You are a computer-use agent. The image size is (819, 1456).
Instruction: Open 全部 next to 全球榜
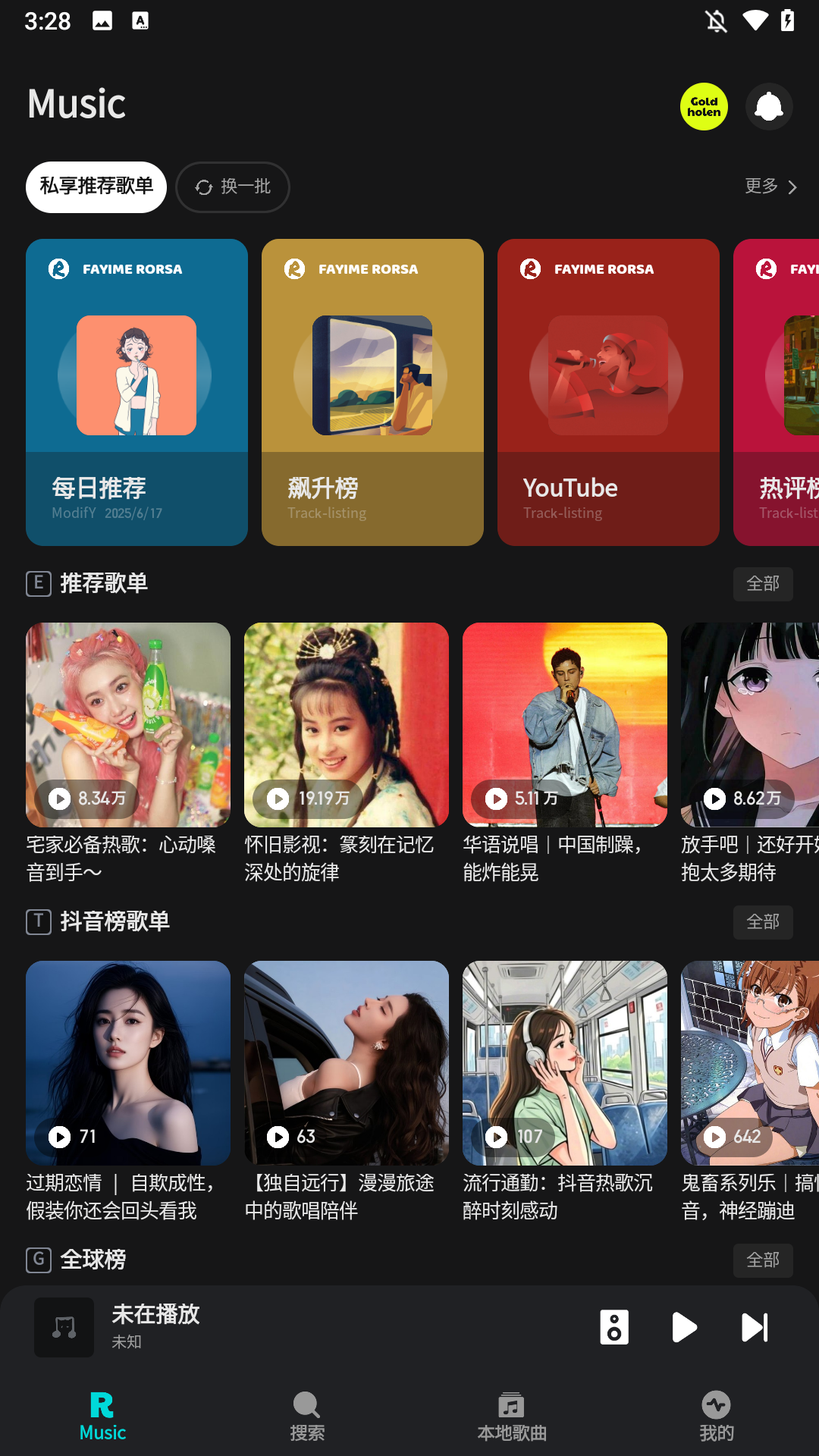tap(763, 1260)
